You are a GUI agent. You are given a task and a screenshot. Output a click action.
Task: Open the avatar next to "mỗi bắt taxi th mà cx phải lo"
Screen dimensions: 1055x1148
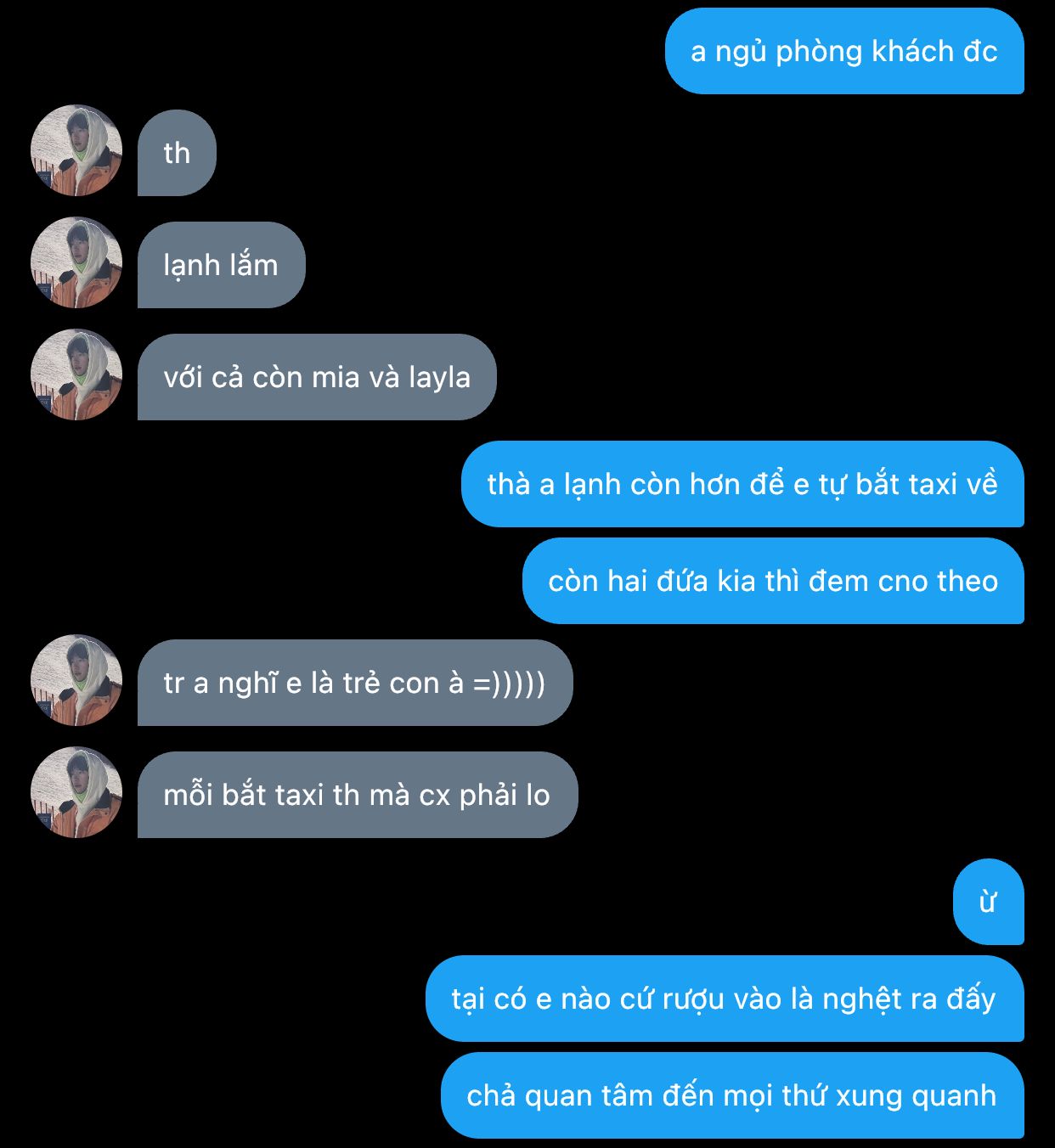coord(76,793)
